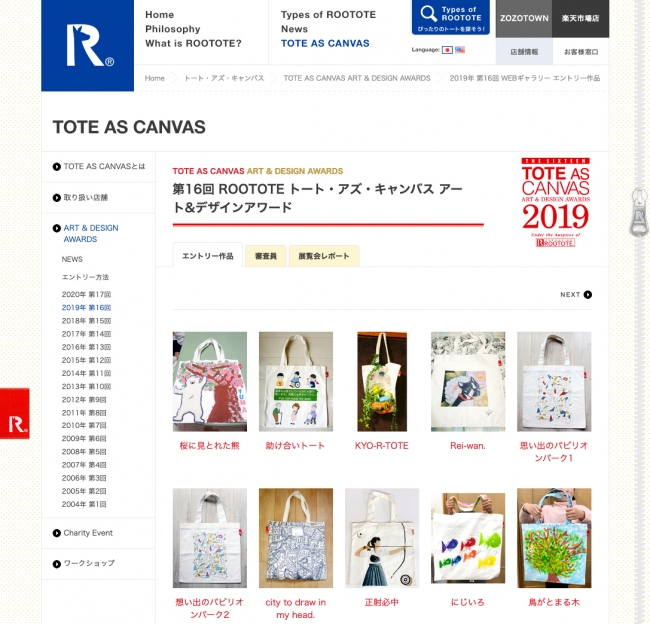Open the News section
The height and width of the screenshot is (624, 650).
click(x=294, y=29)
